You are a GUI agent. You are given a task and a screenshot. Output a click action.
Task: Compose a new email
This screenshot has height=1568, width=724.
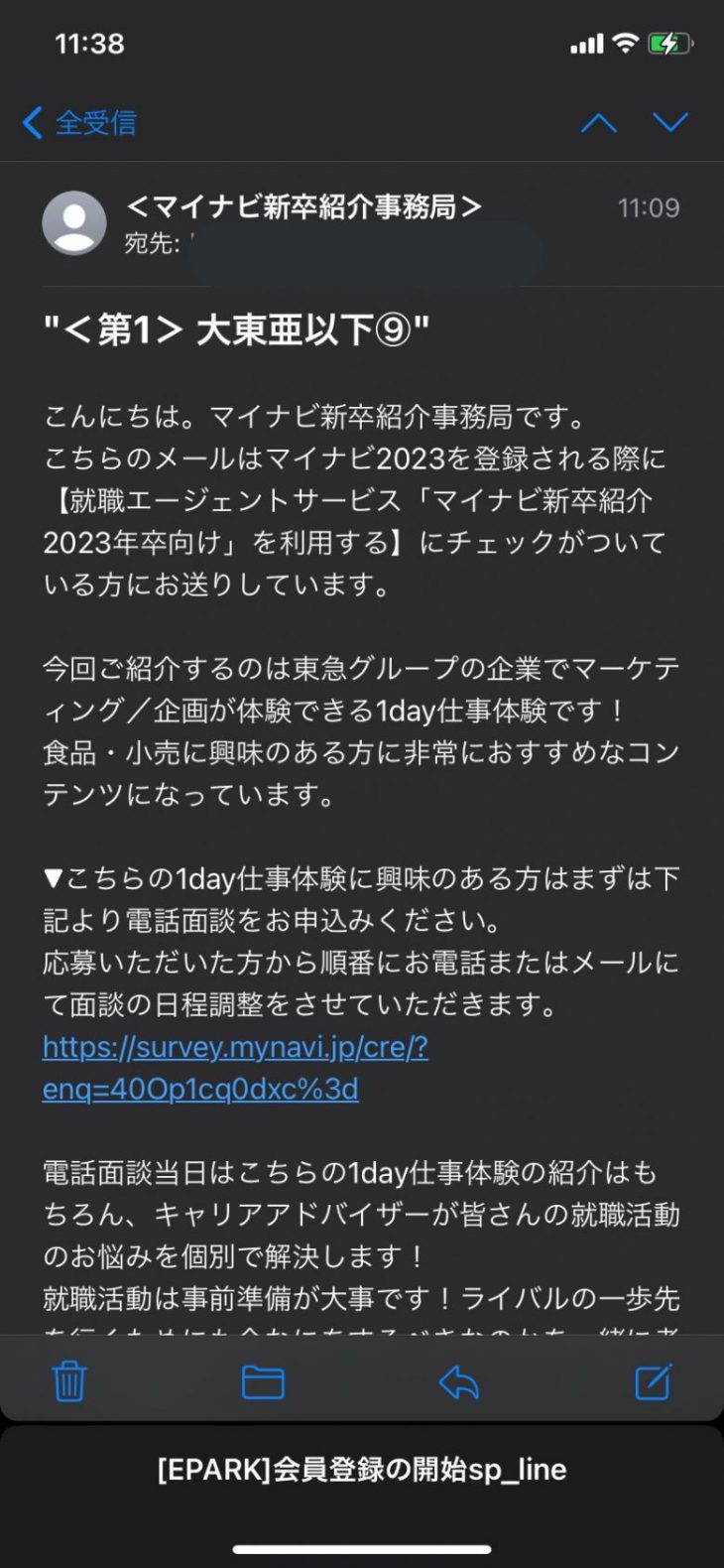click(654, 1381)
